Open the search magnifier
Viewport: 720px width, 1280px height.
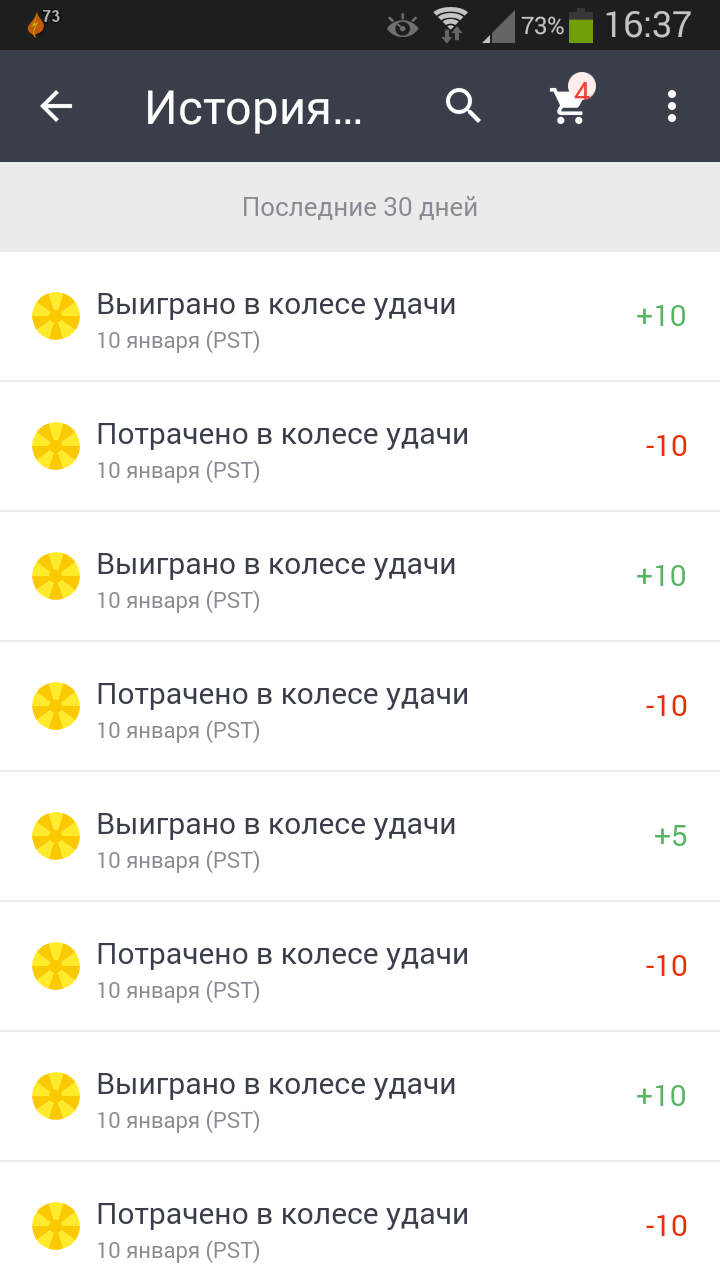coord(464,106)
